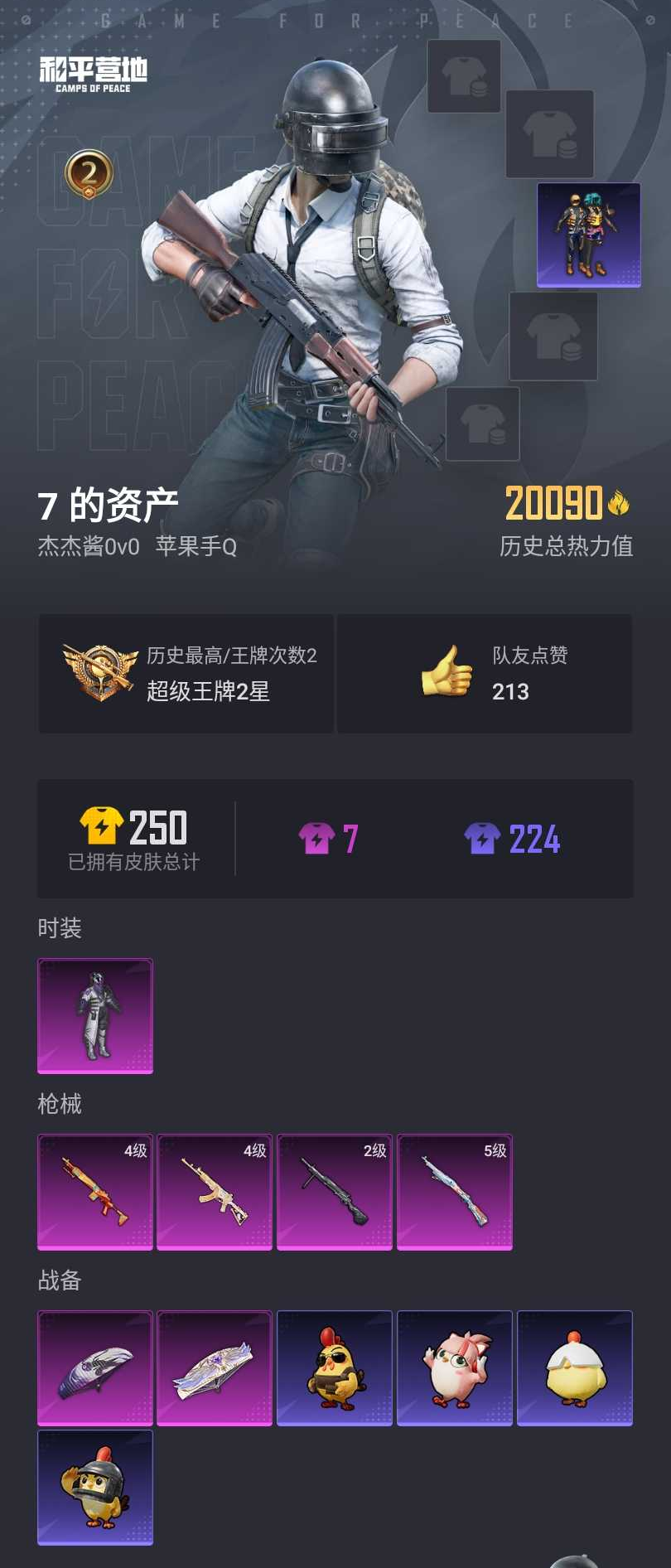Select the 4级 red rifle skin
671x1568 pixels.
coord(94,1192)
